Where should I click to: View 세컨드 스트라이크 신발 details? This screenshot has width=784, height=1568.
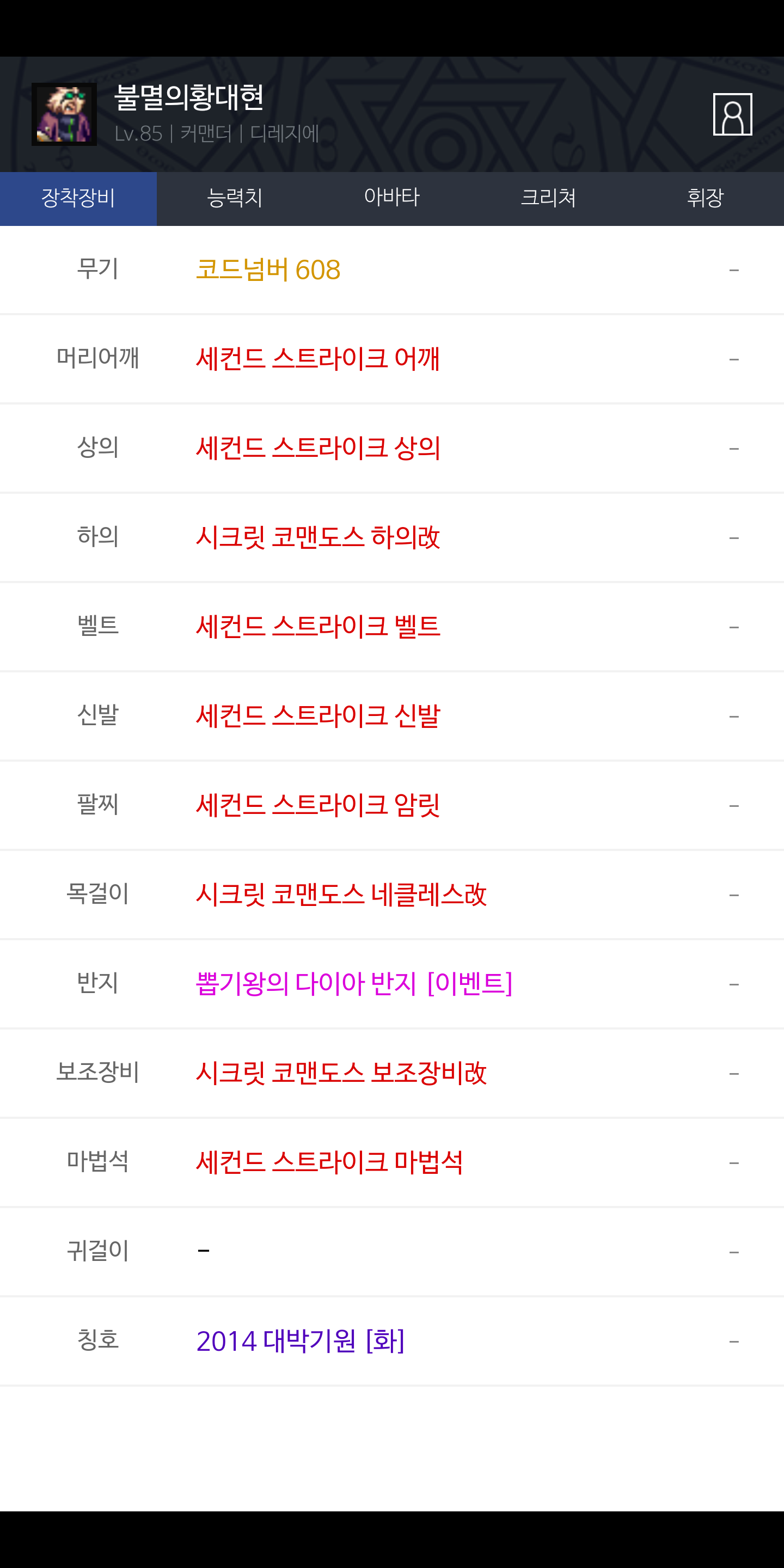[x=317, y=716]
